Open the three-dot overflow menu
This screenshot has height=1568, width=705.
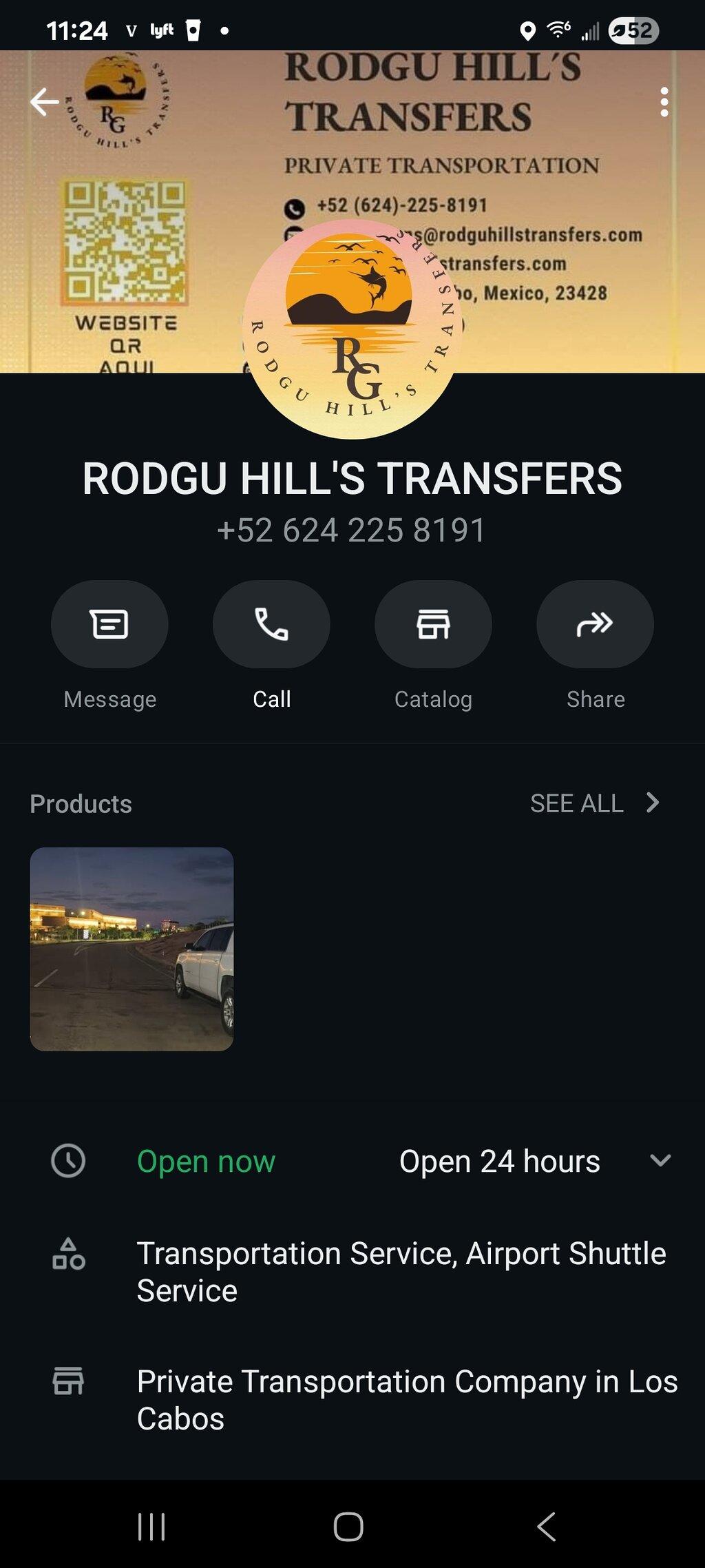(x=664, y=102)
